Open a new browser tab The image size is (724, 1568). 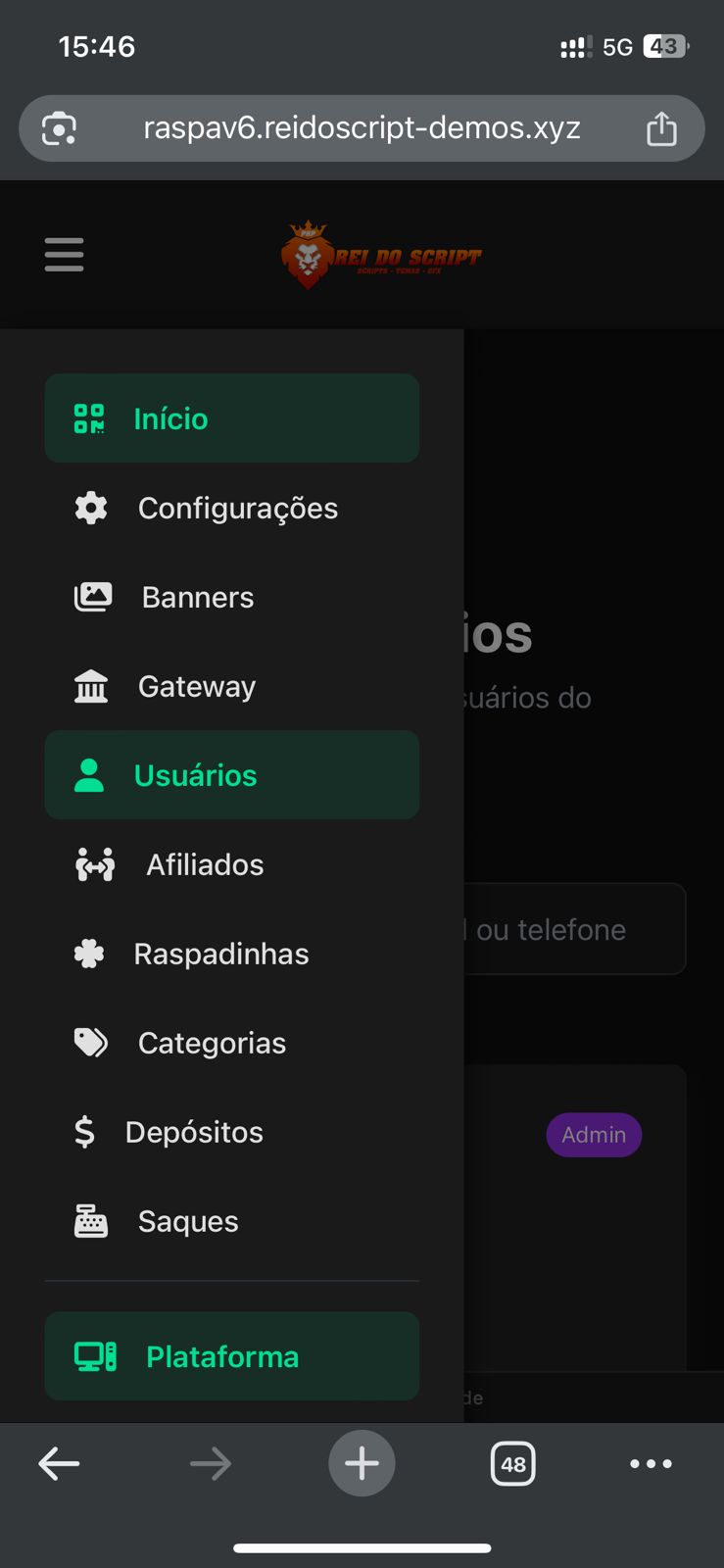(362, 1464)
